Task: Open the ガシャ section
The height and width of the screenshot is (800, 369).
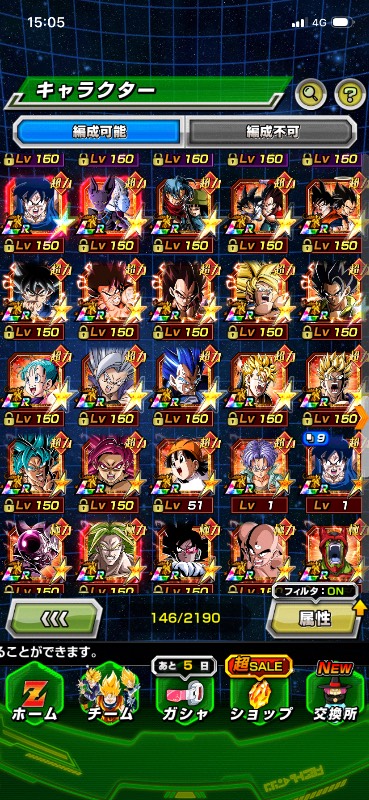Action: tap(184, 693)
